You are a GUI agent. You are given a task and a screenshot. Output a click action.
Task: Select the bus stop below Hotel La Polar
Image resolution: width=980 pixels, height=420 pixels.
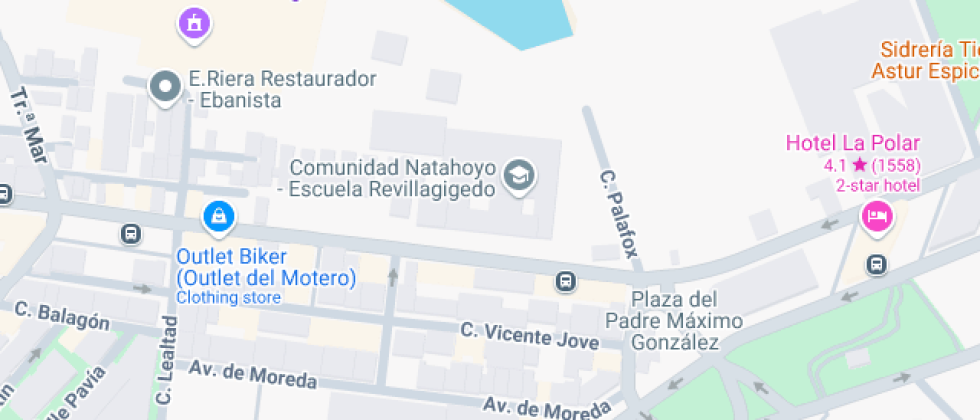(877, 265)
